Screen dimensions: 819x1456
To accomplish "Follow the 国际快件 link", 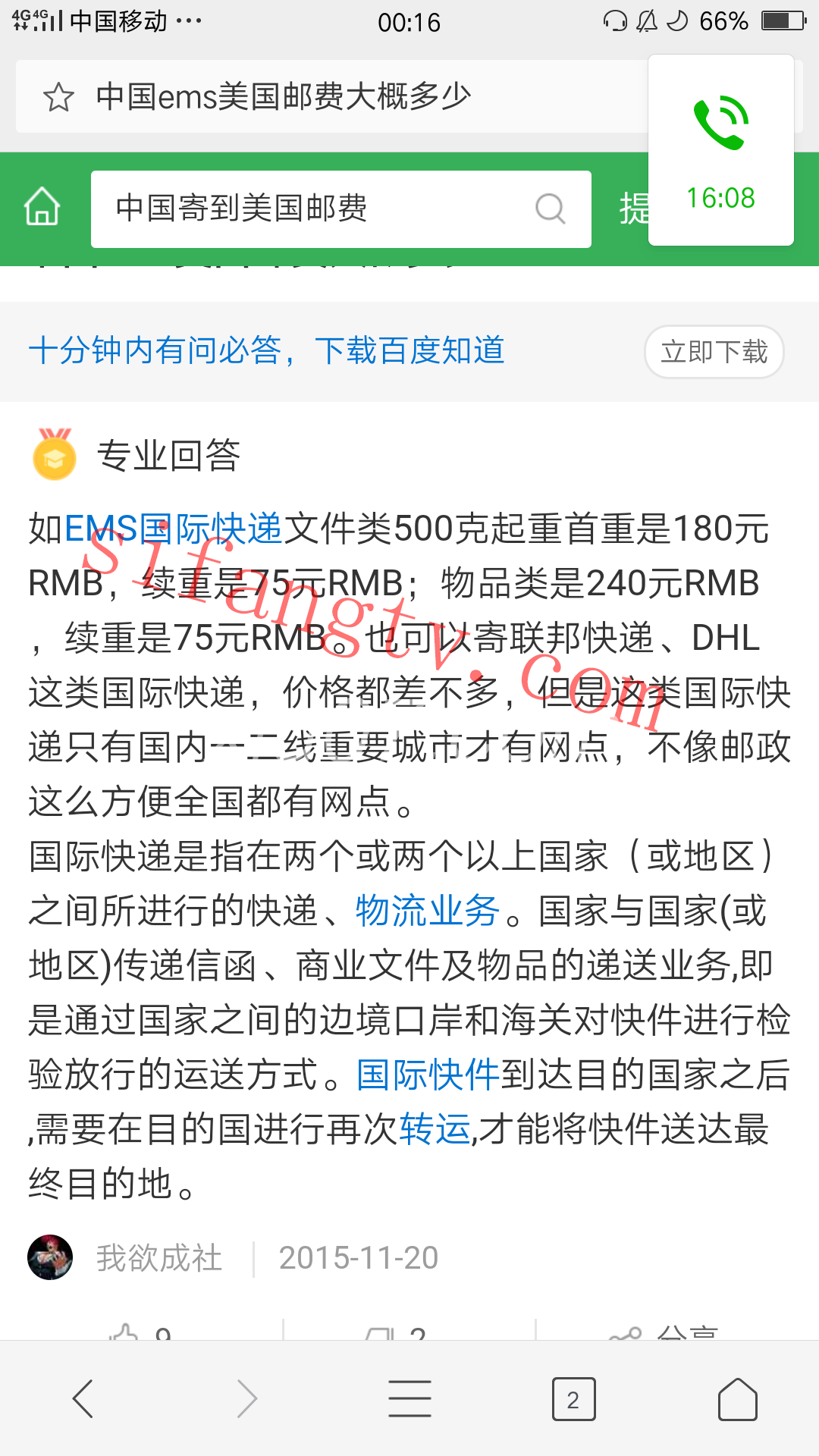I will pyautogui.click(x=428, y=1075).
